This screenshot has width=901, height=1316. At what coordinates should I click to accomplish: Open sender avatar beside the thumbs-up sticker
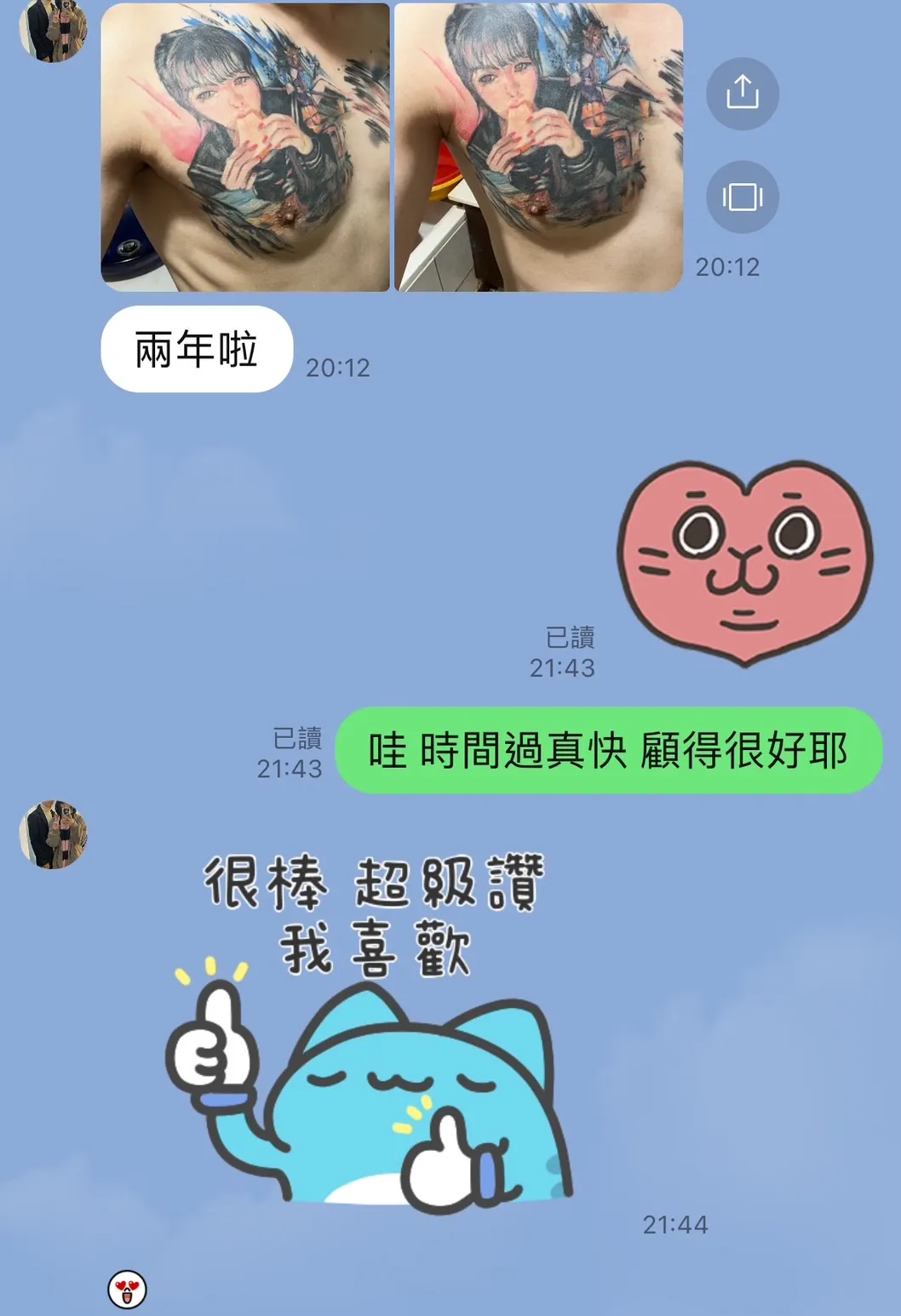click(53, 834)
